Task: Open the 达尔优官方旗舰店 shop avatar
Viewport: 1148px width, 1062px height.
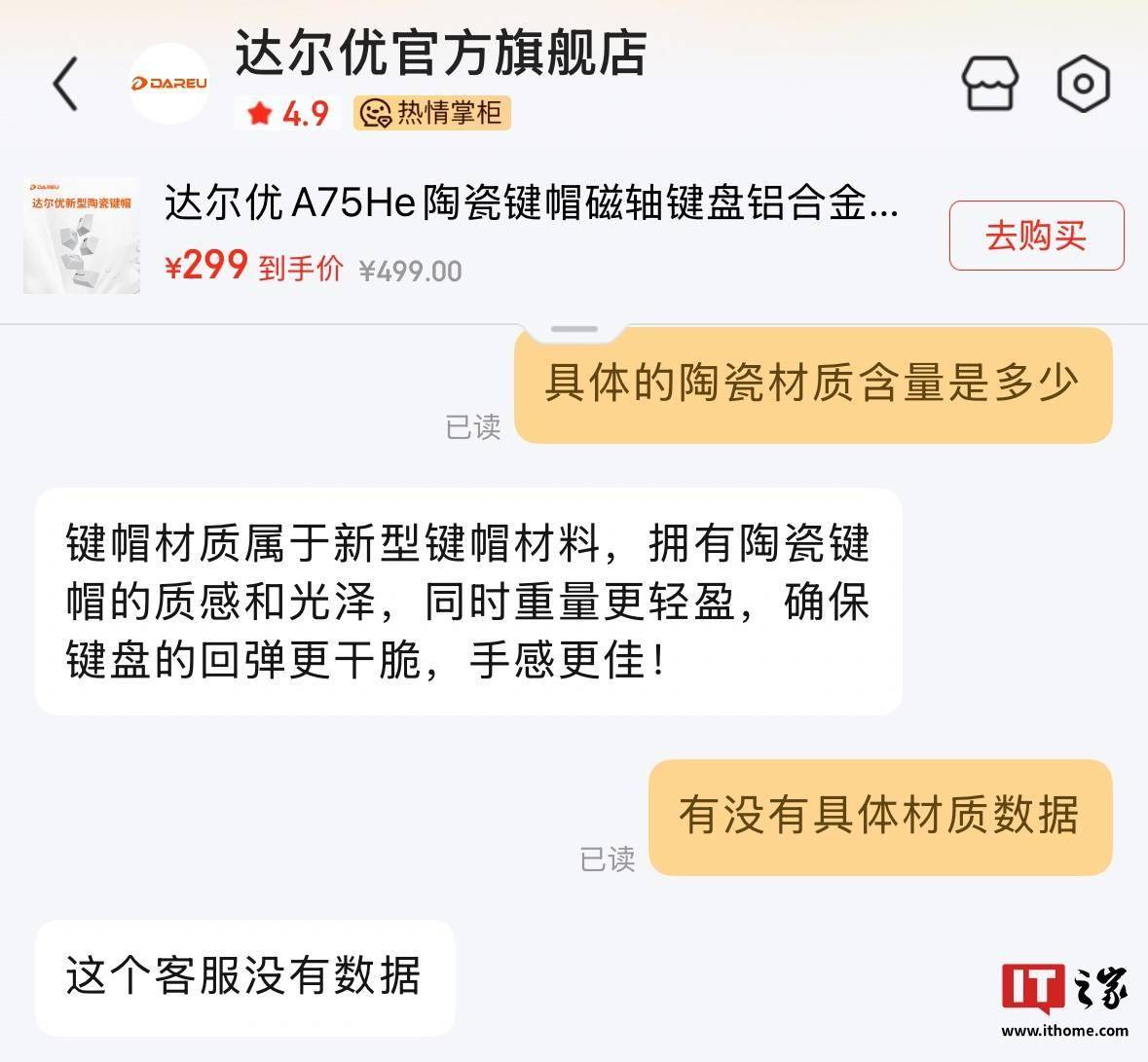Action: pyautogui.click(x=169, y=84)
